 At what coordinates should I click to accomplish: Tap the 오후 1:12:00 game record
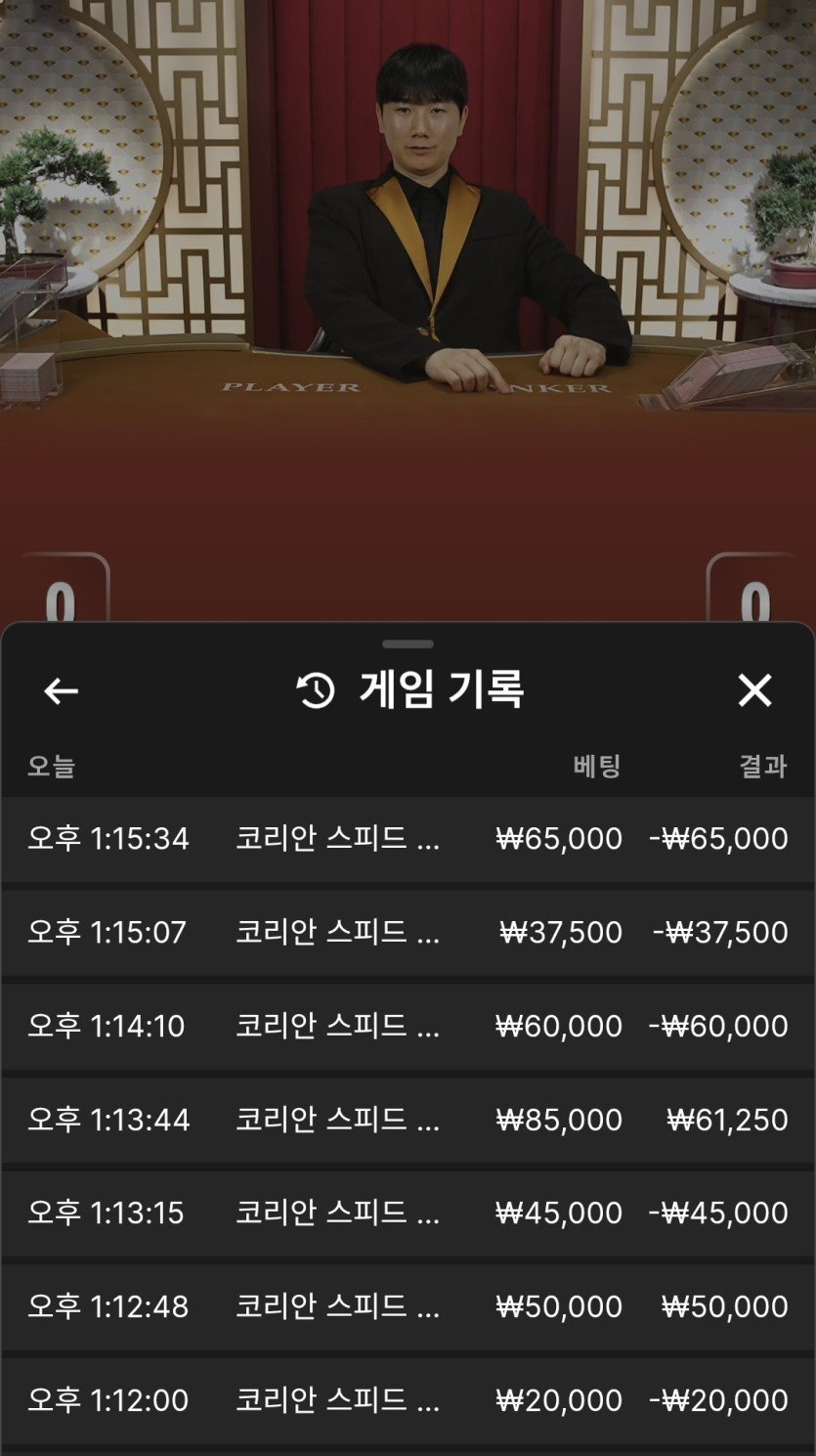pyautogui.click(x=408, y=1400)
